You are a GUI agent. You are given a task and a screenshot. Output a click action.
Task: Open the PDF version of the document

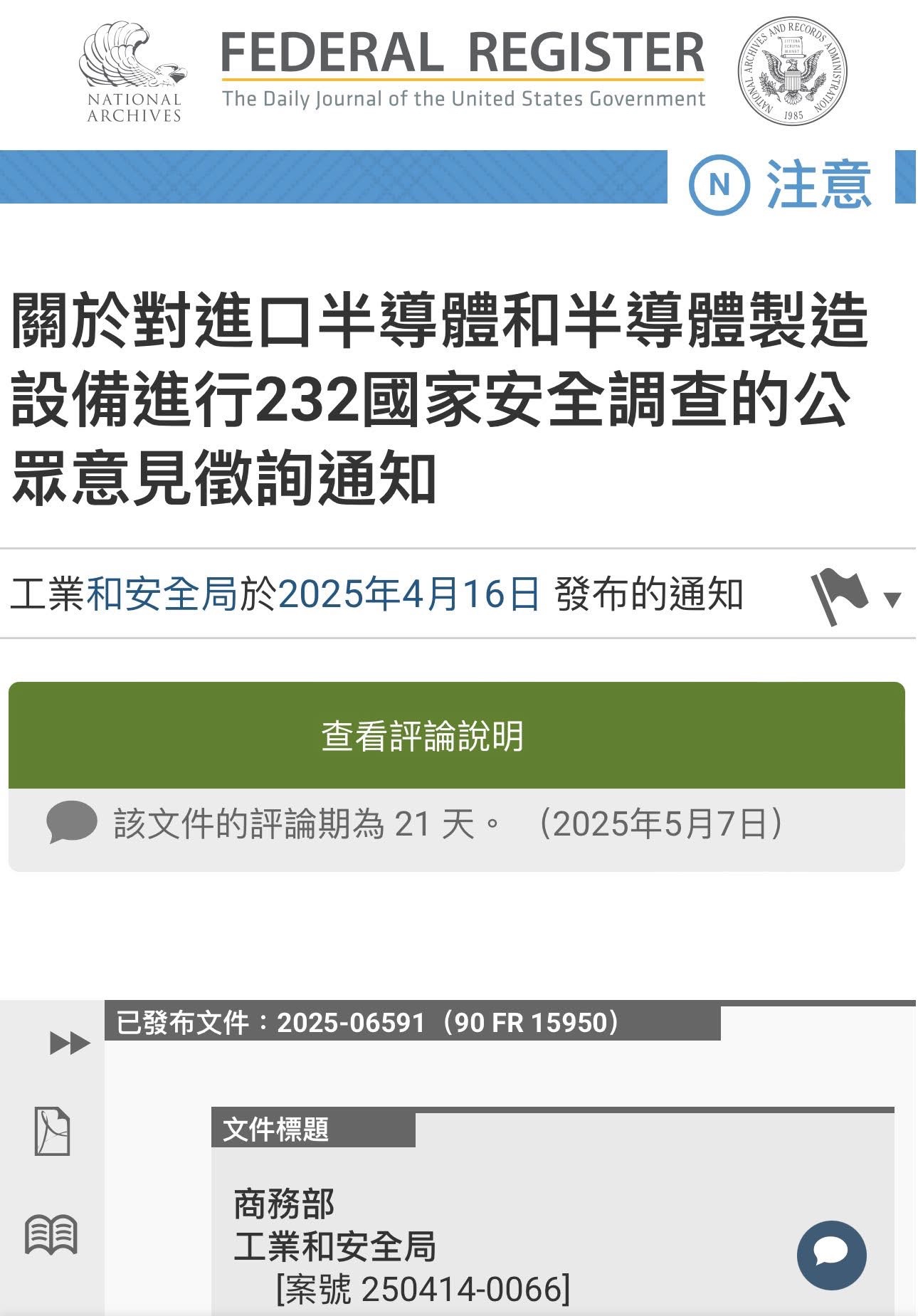(x=52, y=1131)
